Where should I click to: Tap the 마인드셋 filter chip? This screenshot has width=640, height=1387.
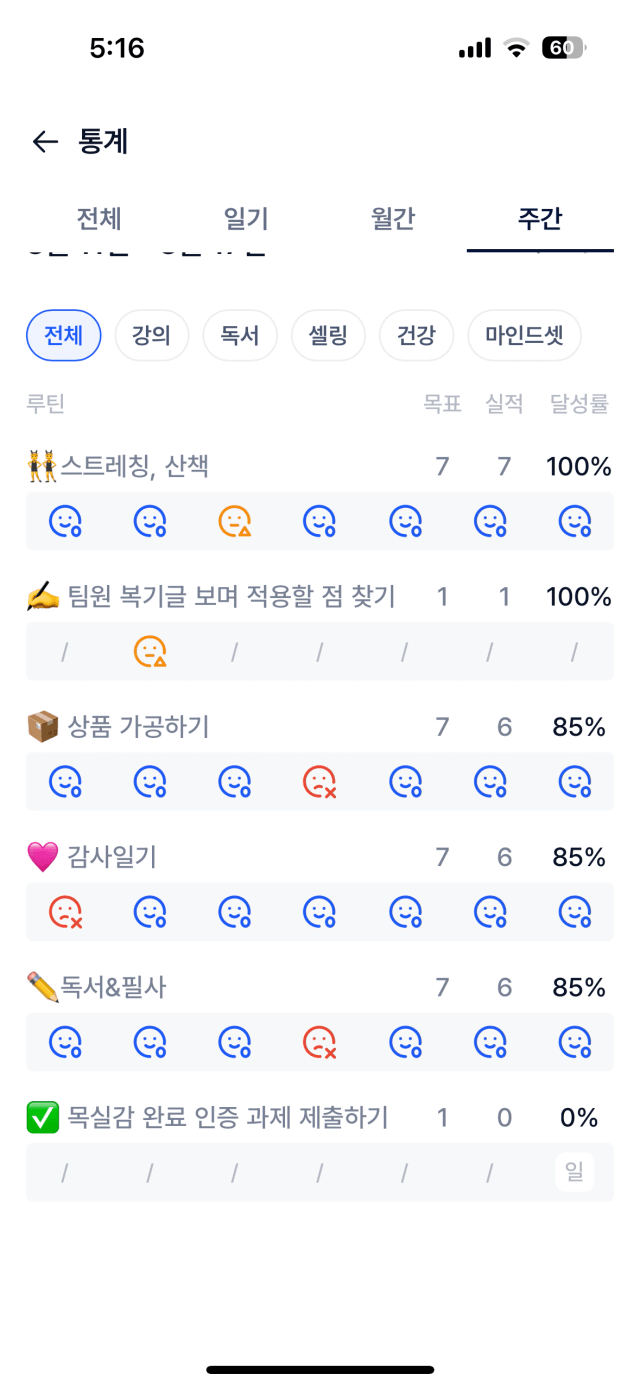[524, 335]
